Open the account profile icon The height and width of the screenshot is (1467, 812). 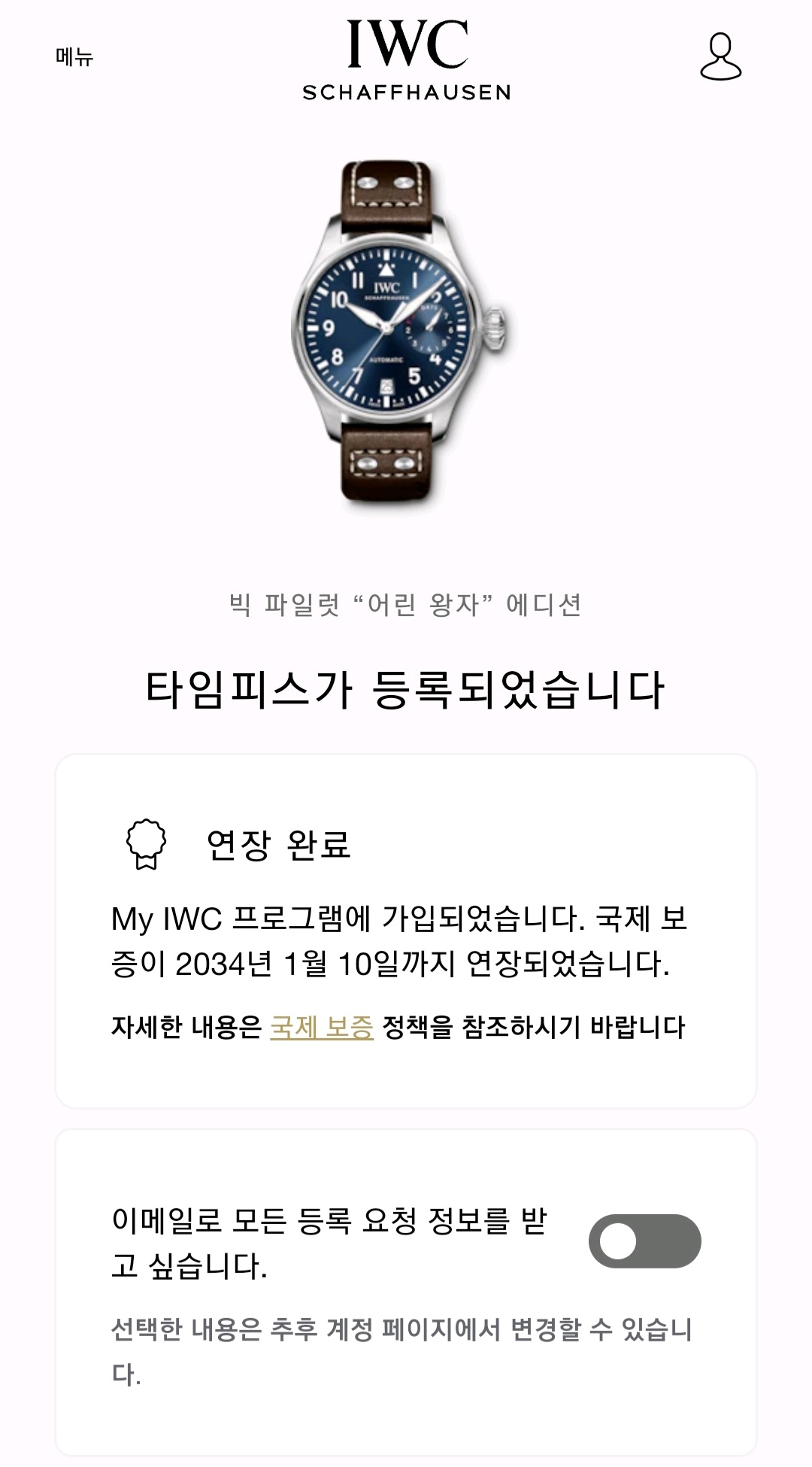720,56
